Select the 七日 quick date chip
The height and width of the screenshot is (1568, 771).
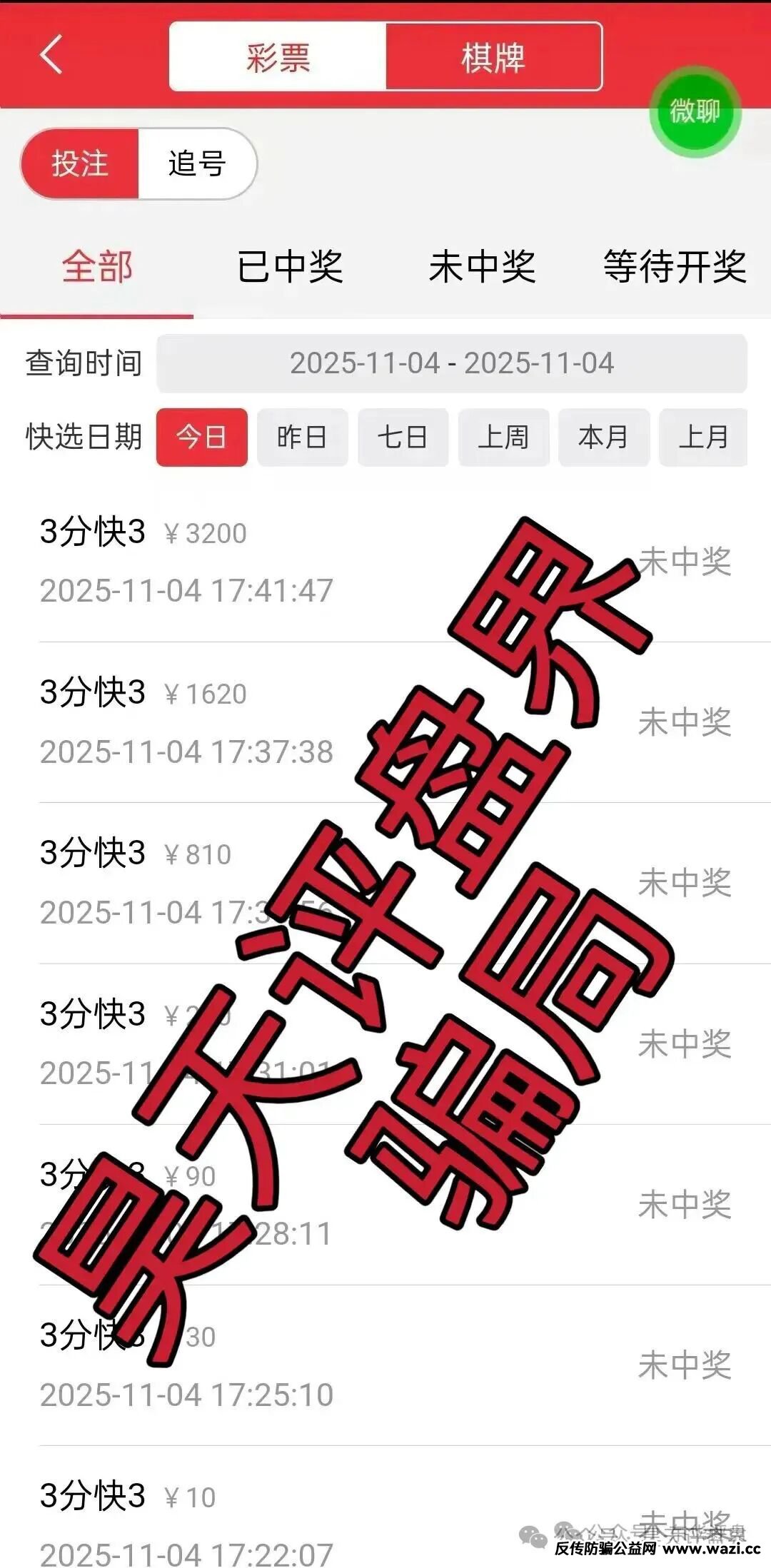coord(403,437)
